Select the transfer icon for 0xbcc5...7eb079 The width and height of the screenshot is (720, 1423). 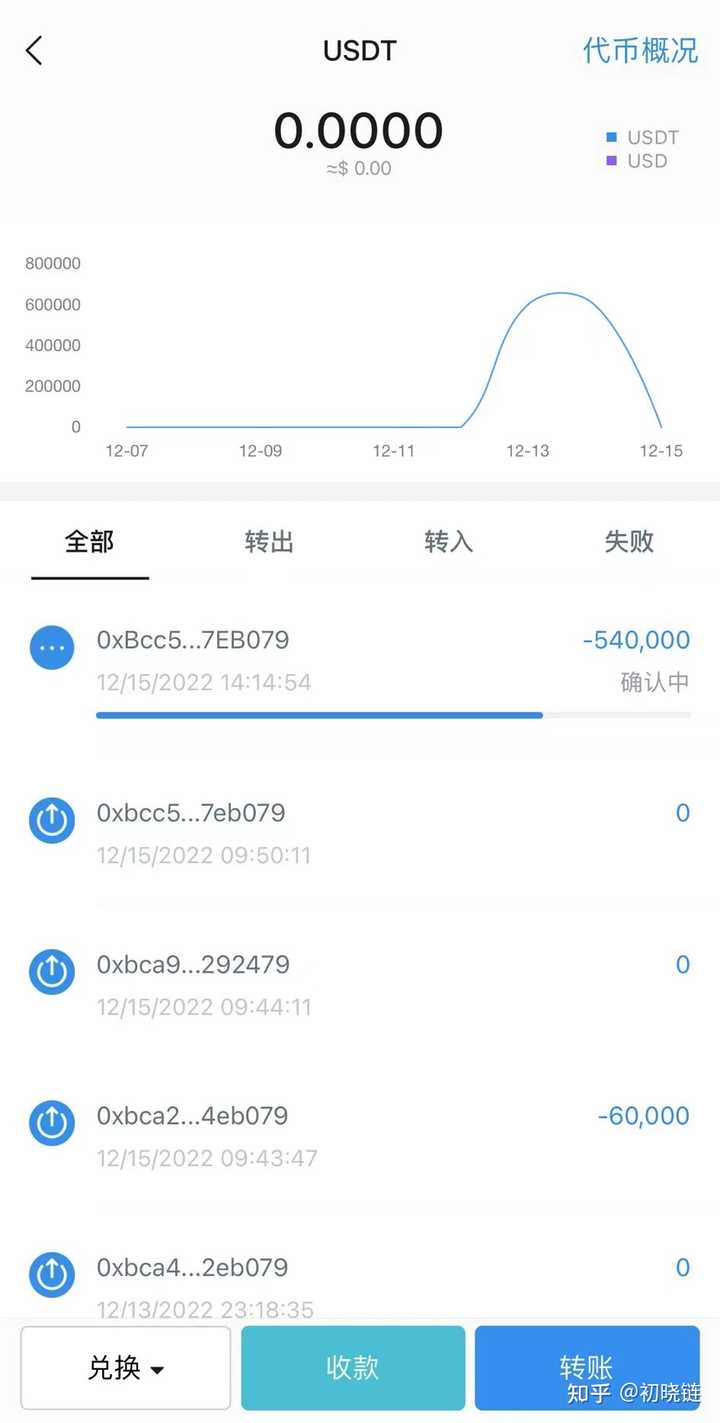tap(51, 820)
